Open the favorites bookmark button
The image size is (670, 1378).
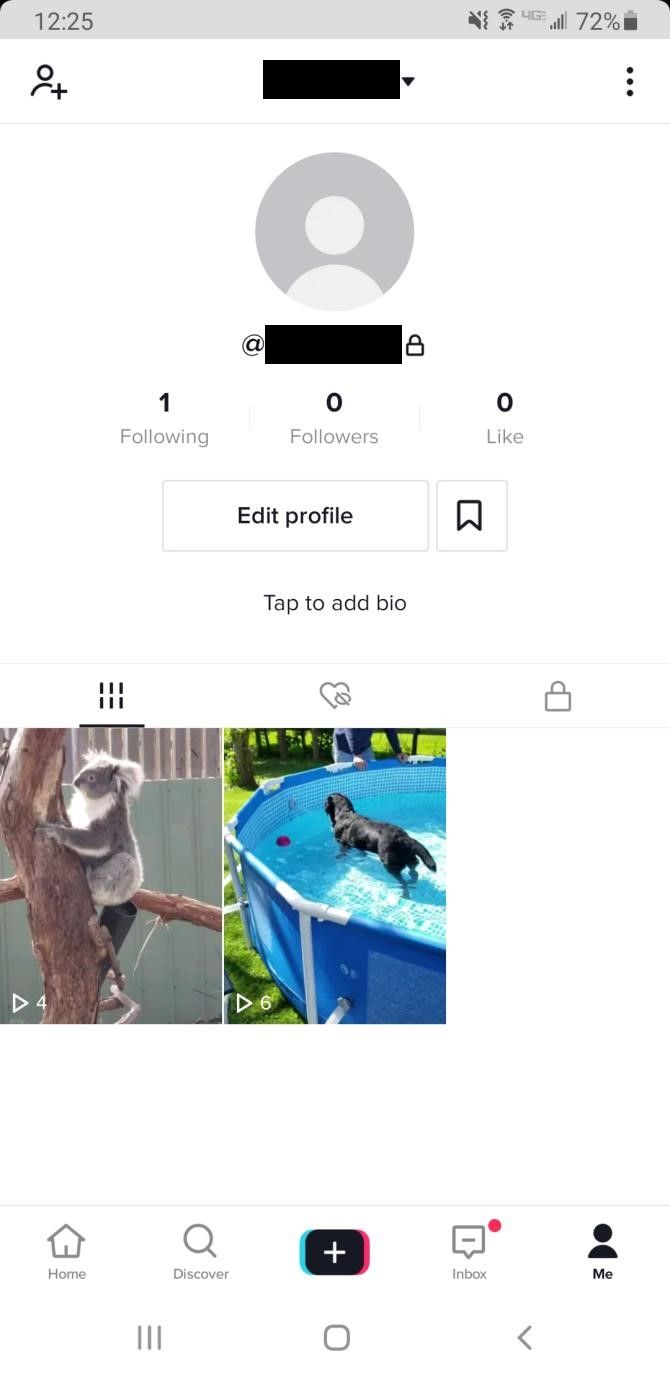(471, 516)
